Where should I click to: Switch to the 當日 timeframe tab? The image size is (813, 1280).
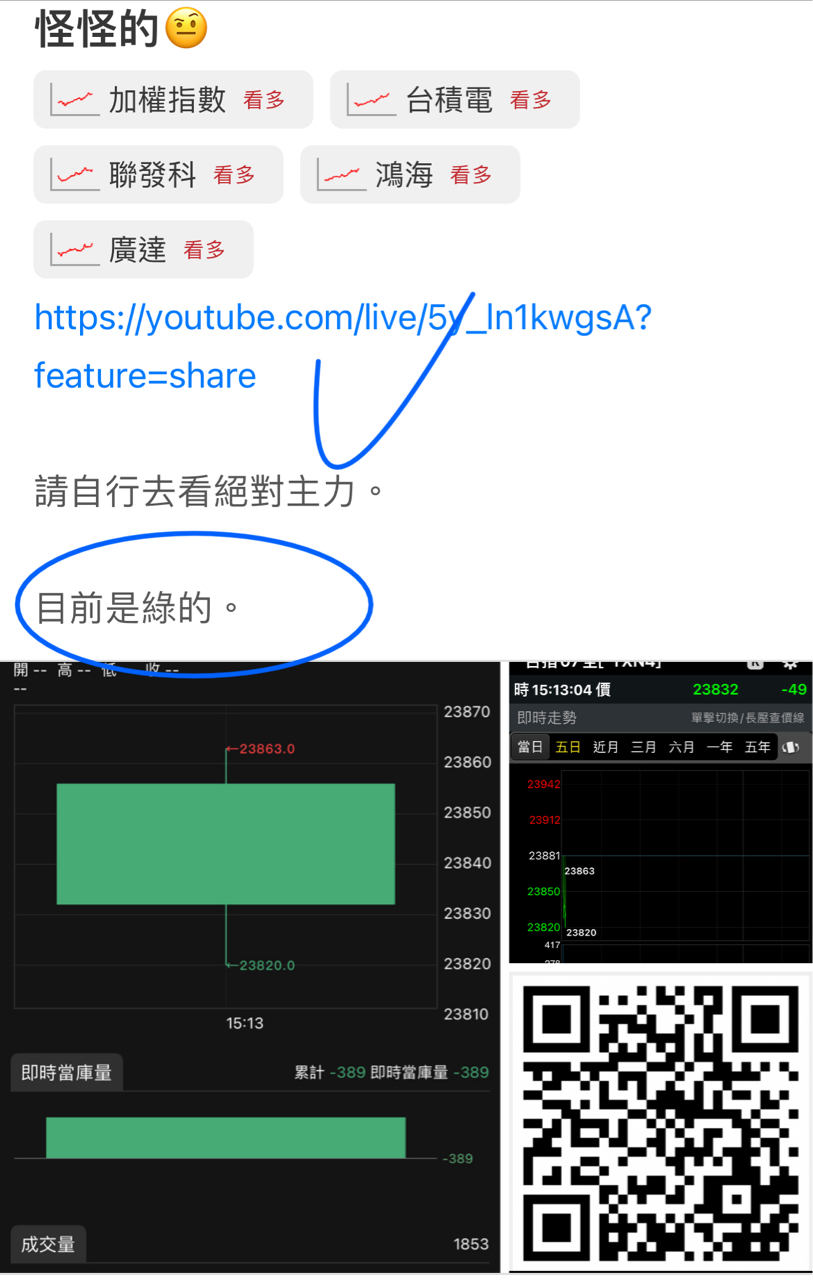[530, 746]
